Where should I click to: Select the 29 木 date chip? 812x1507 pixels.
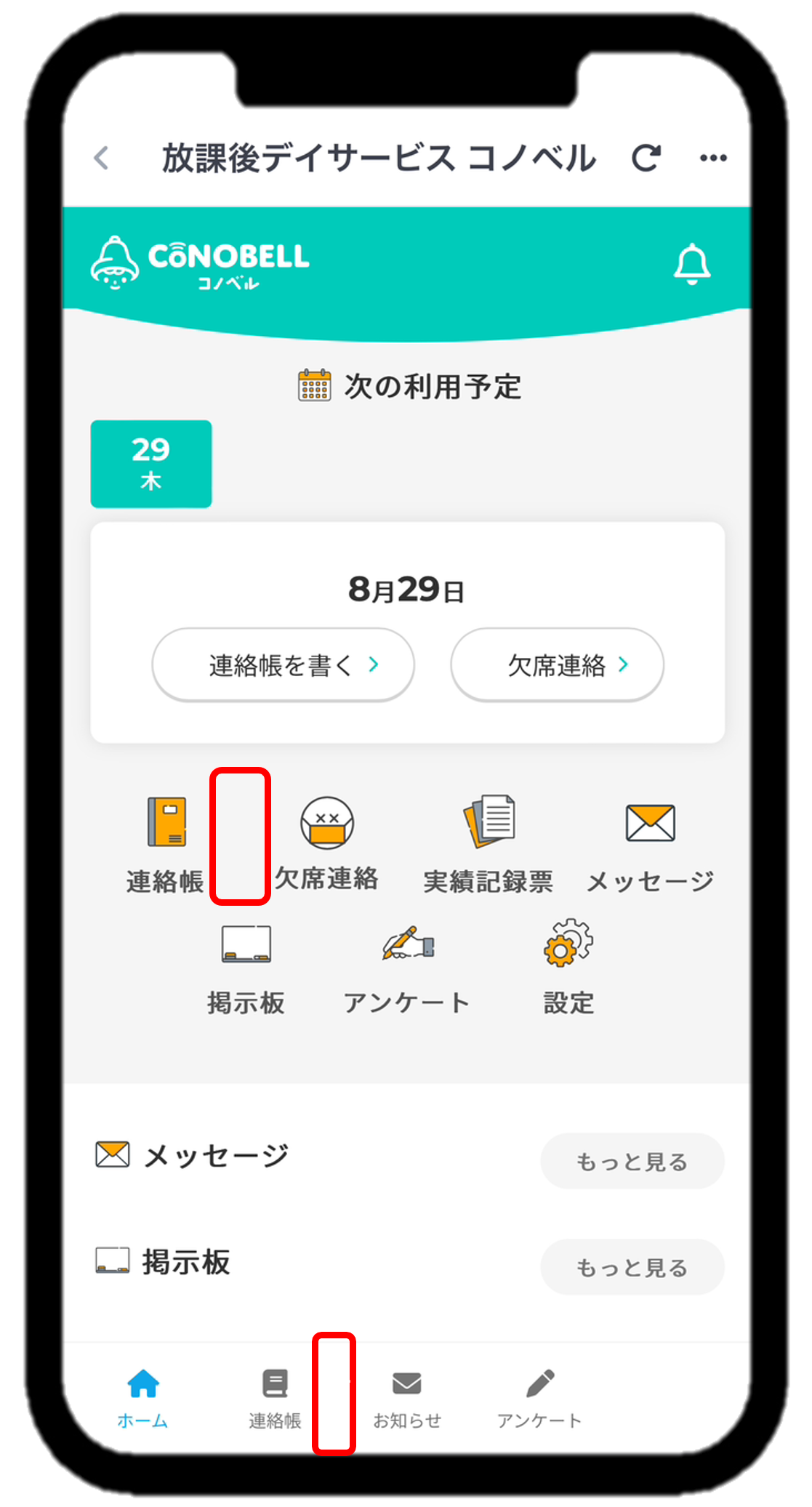tap(151, 464)
